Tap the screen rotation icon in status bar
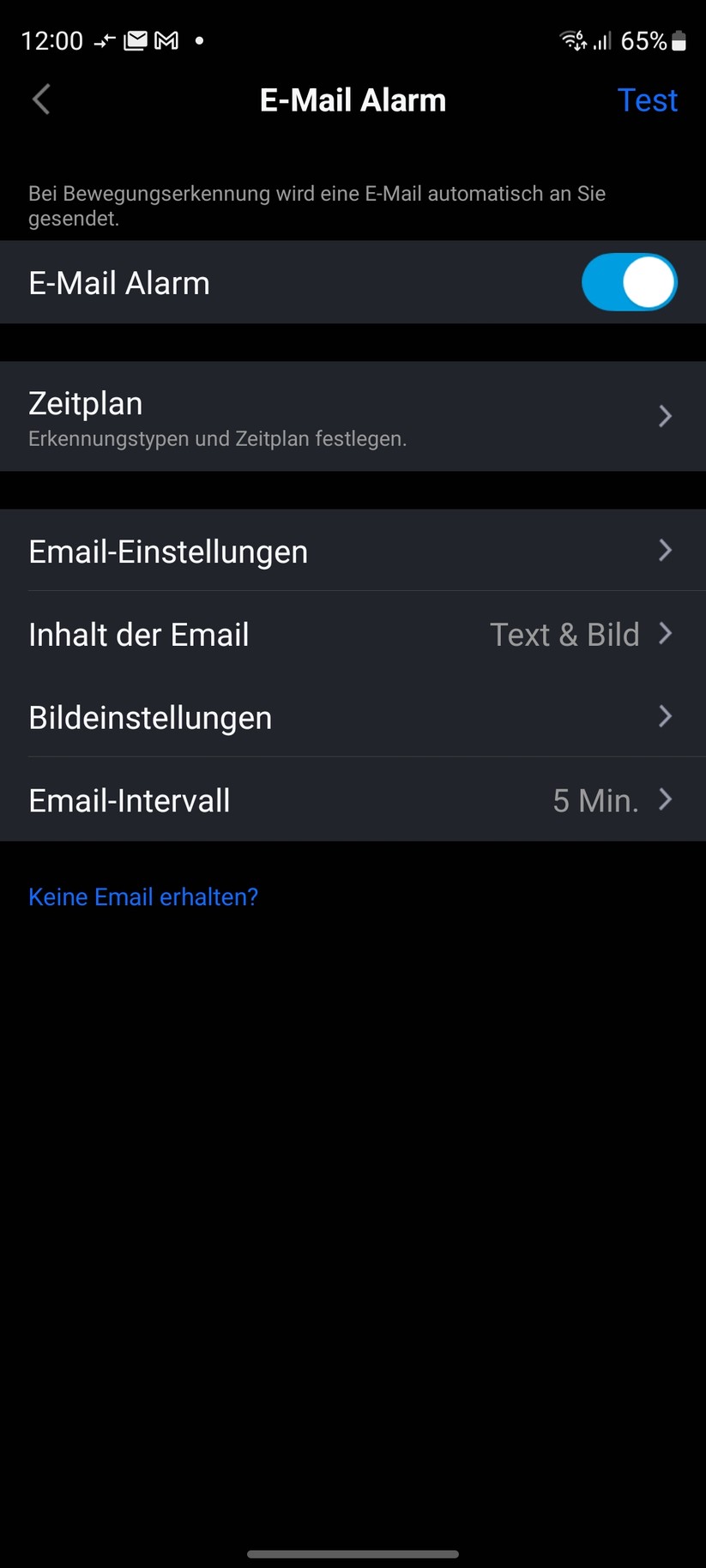The image size is (706, 1568). pos(103,39)
